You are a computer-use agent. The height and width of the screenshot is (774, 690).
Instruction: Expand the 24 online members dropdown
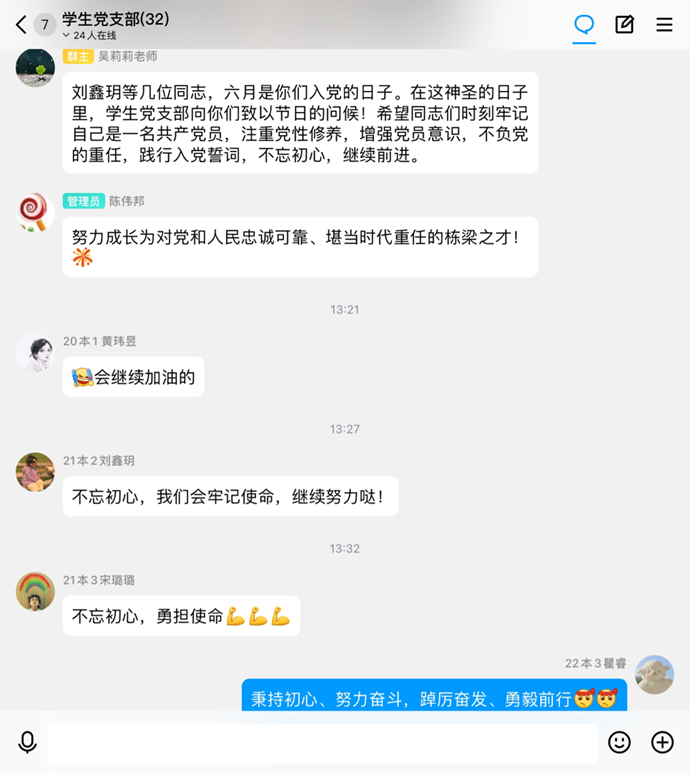click(88, 35)
